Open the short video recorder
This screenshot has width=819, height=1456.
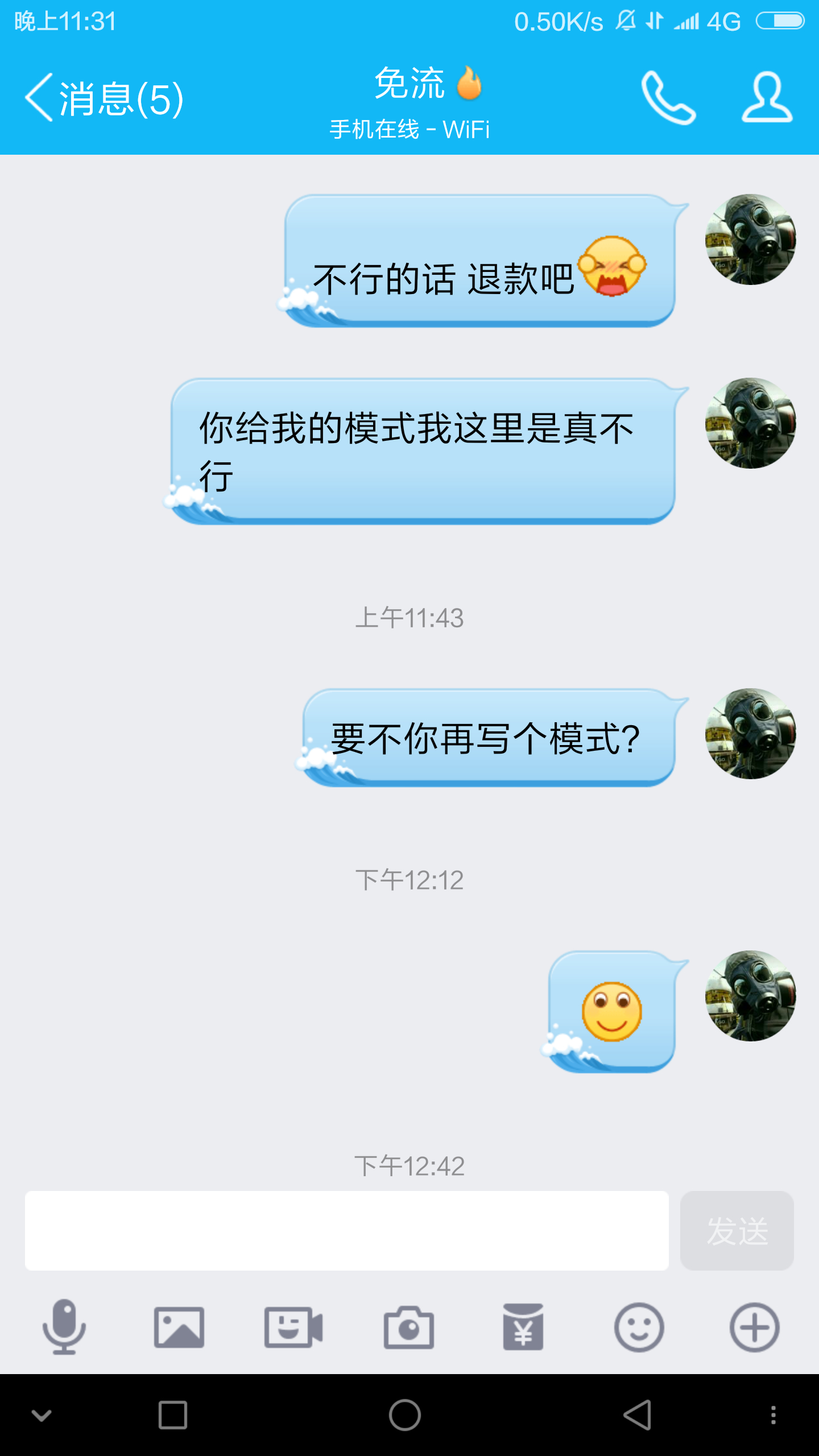(293, 1327)
